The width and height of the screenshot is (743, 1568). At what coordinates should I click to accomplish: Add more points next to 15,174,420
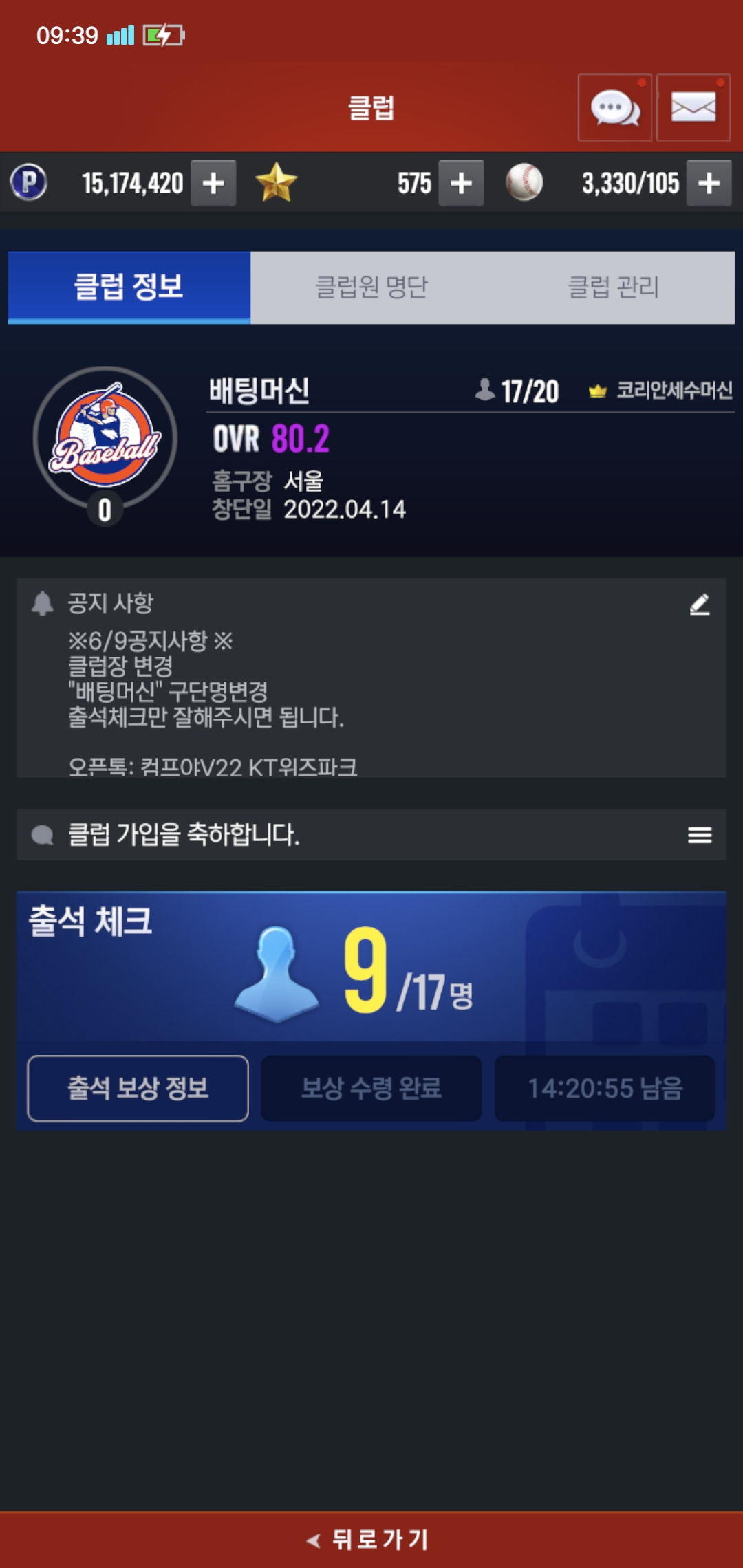tap(213, 183)
